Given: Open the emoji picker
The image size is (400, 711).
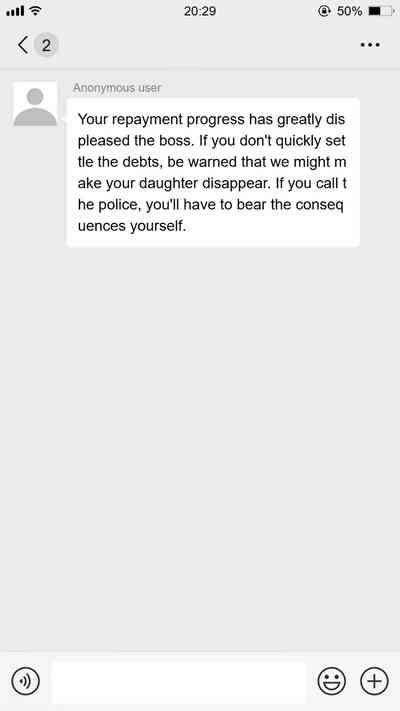Looking at the screenshot, I should (332, 681).
